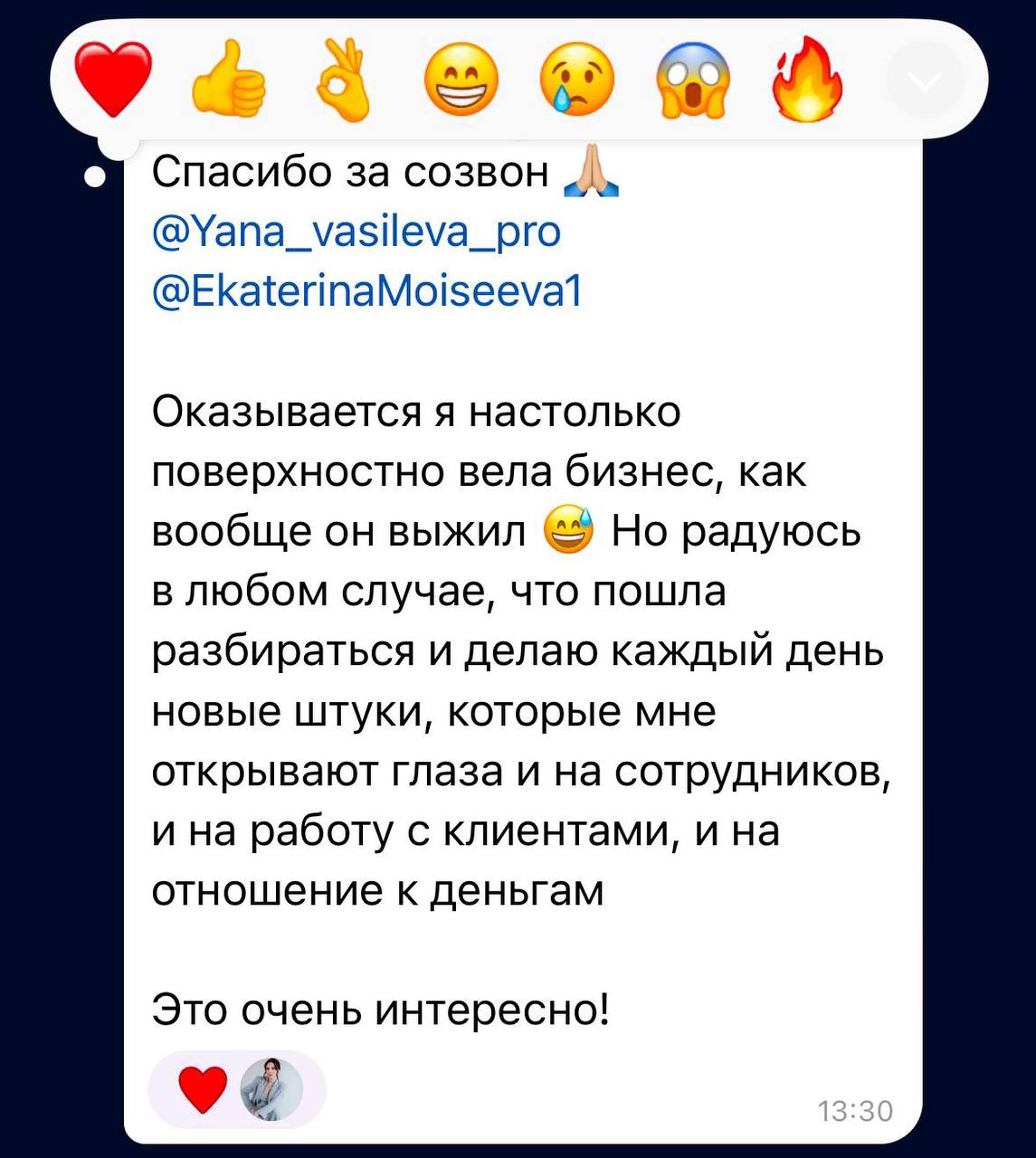The image size is (1036, 1158).
Task: React with the red heart emoji
Action: coord(113,80)
